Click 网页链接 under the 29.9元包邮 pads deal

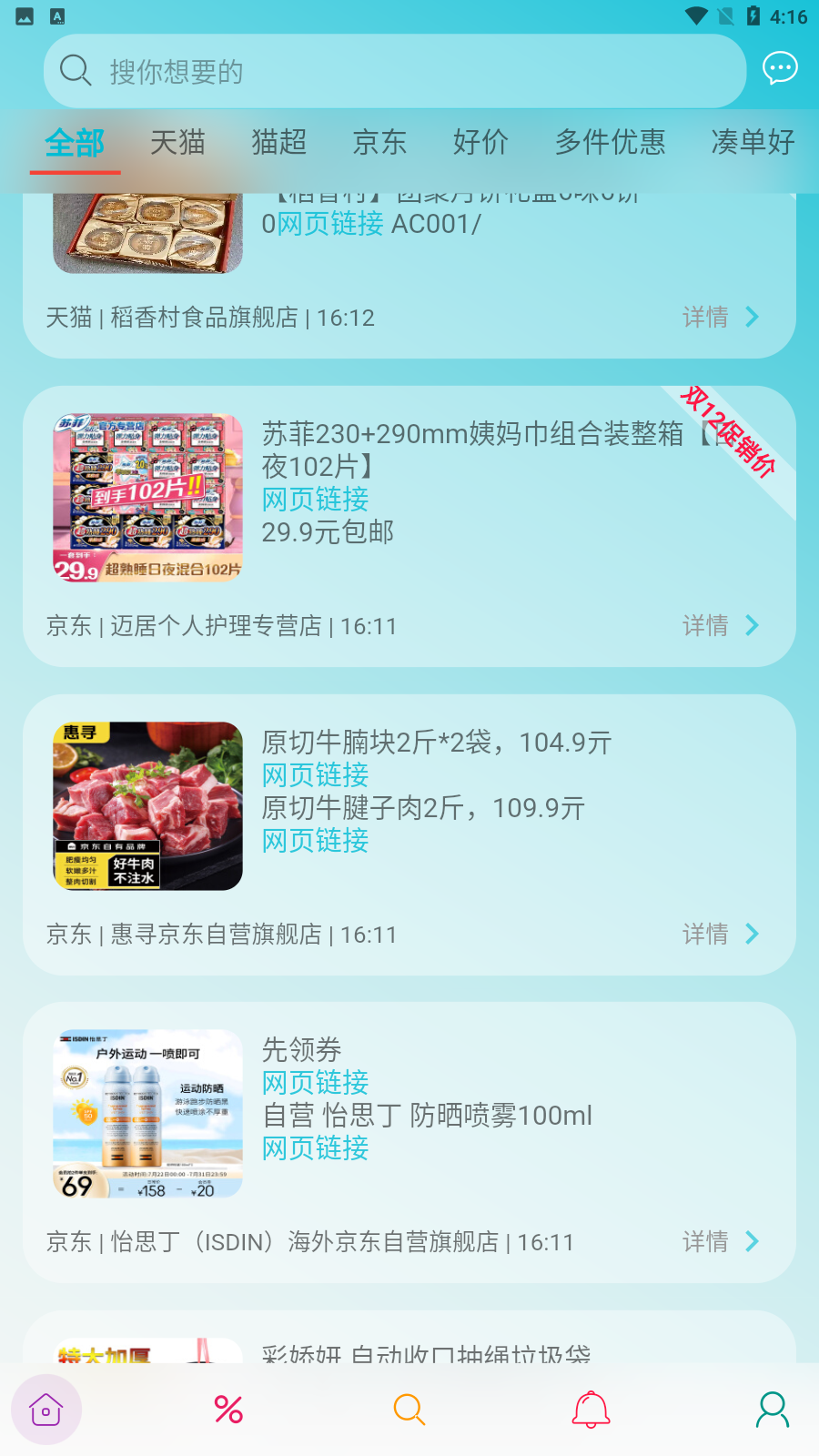(314, 499)
